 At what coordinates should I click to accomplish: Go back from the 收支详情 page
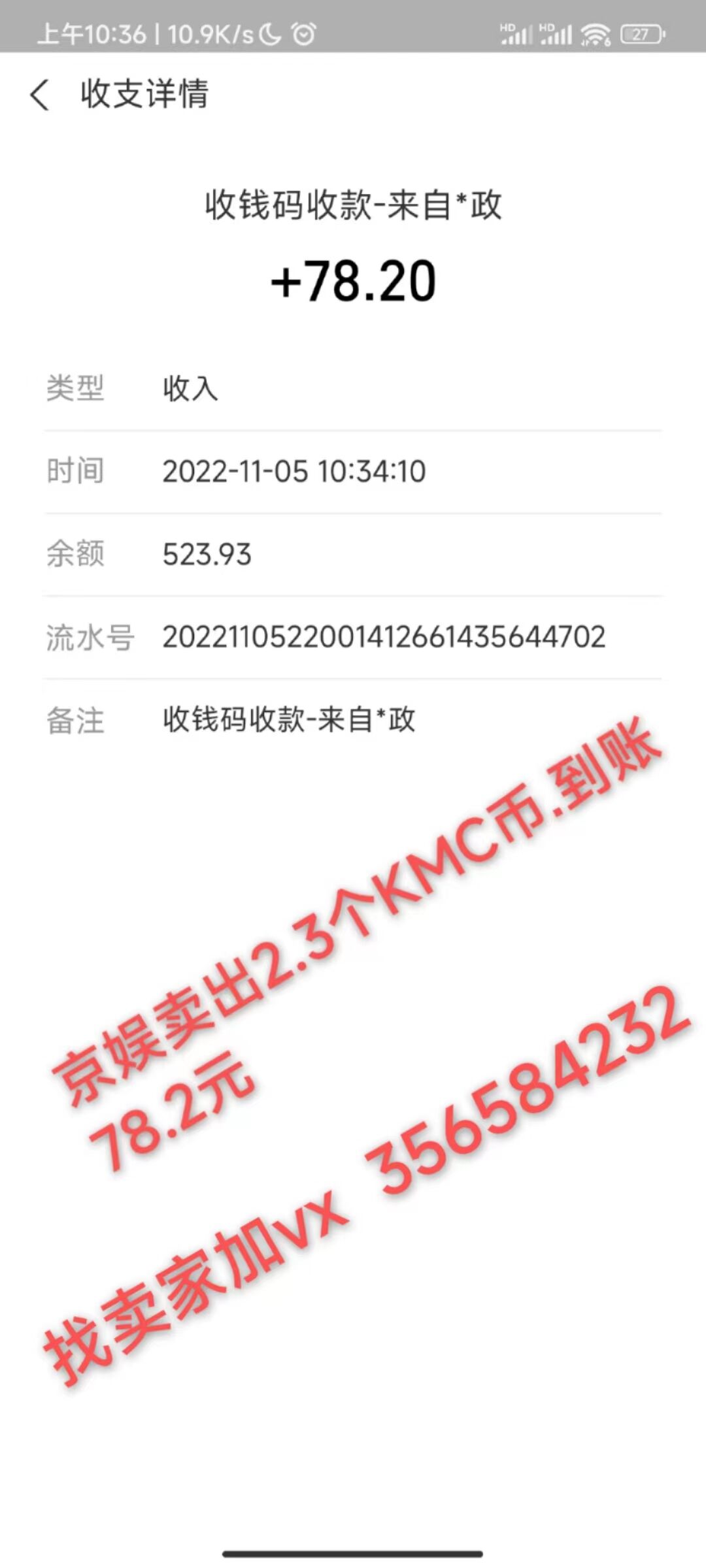click(x=40, y=95)
